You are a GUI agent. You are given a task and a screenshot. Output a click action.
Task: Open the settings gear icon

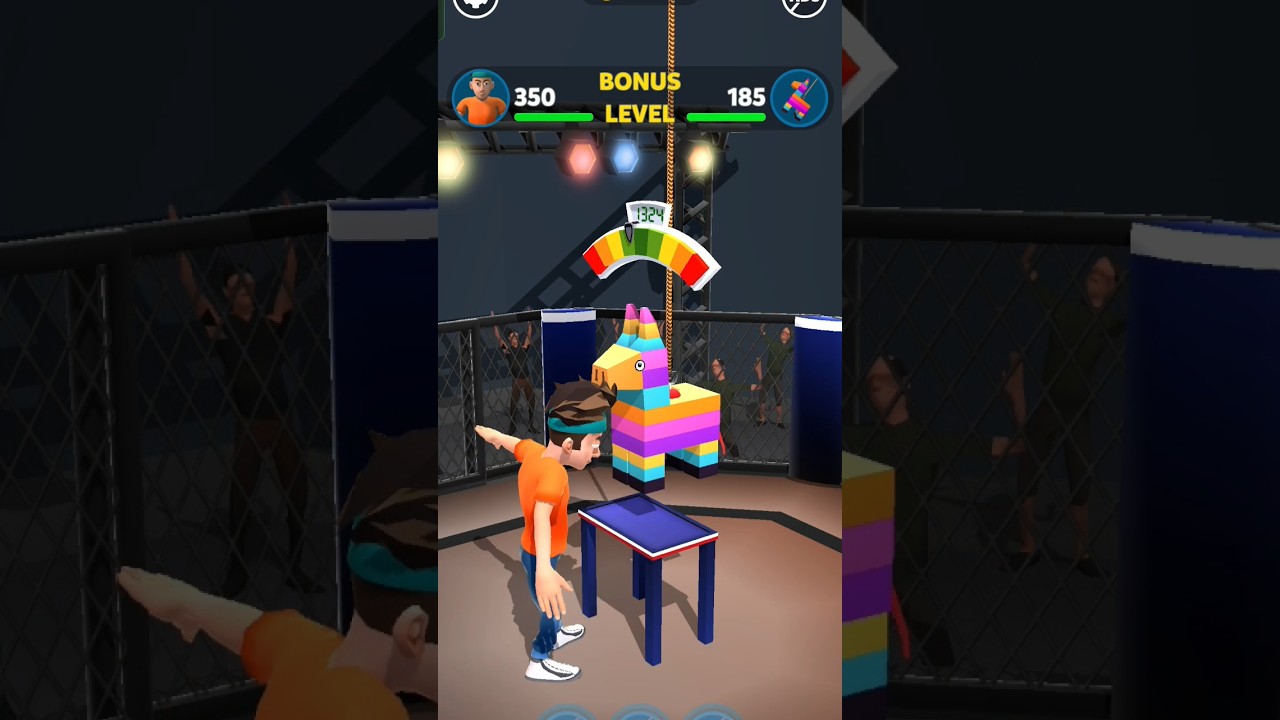pos(475,5)
